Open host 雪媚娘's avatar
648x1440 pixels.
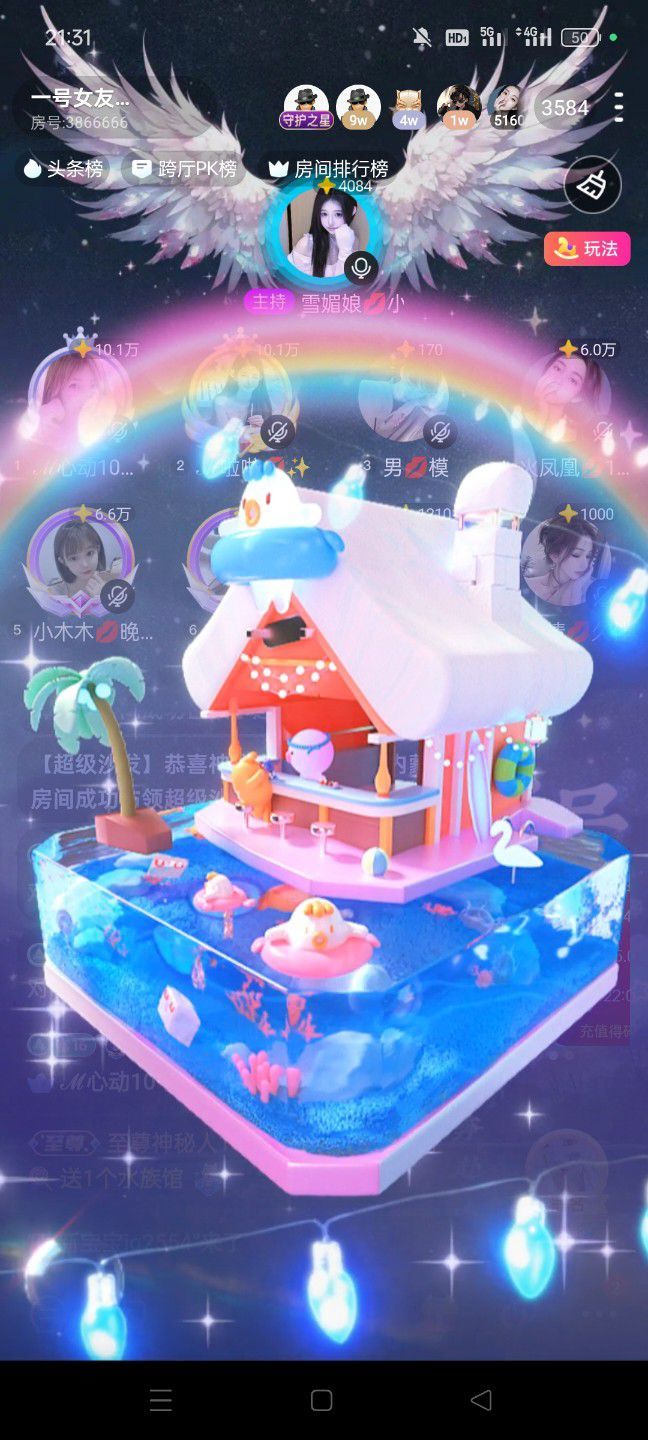pos(323,232)
